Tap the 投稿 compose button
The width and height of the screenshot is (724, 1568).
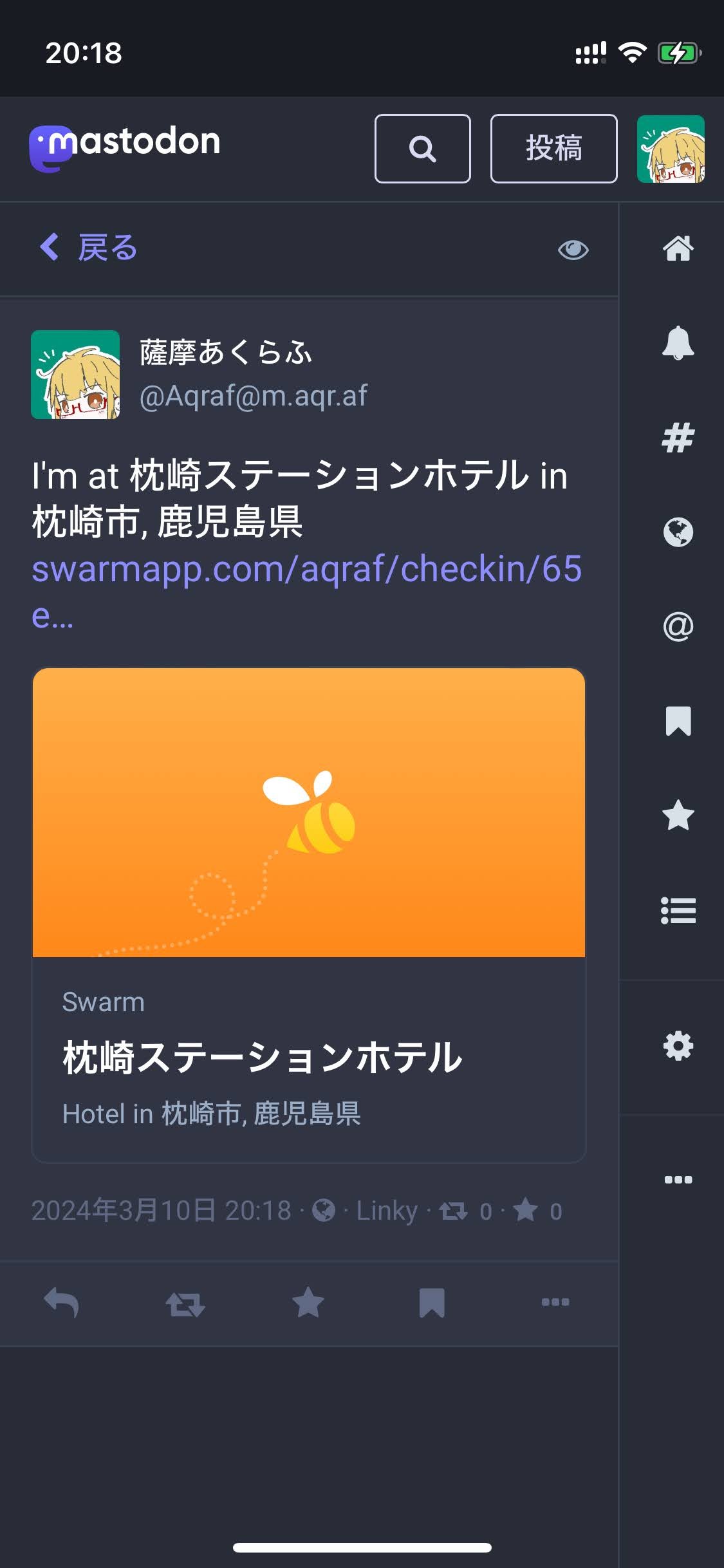[553, 149]
